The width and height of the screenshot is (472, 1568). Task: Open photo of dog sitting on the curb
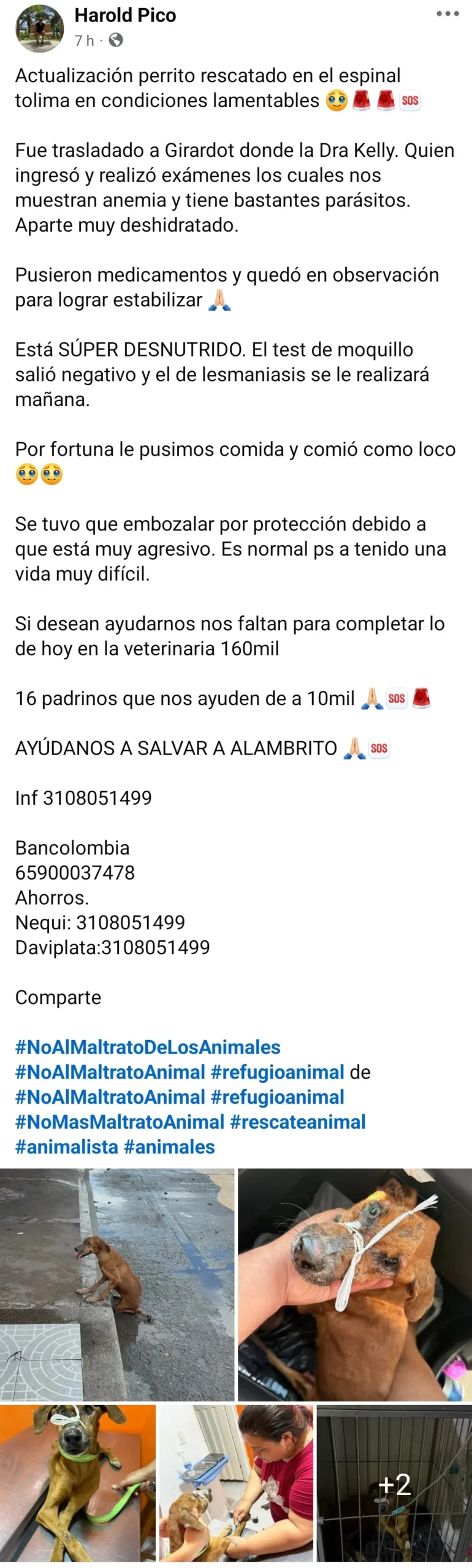click(x=117, y=1284)
